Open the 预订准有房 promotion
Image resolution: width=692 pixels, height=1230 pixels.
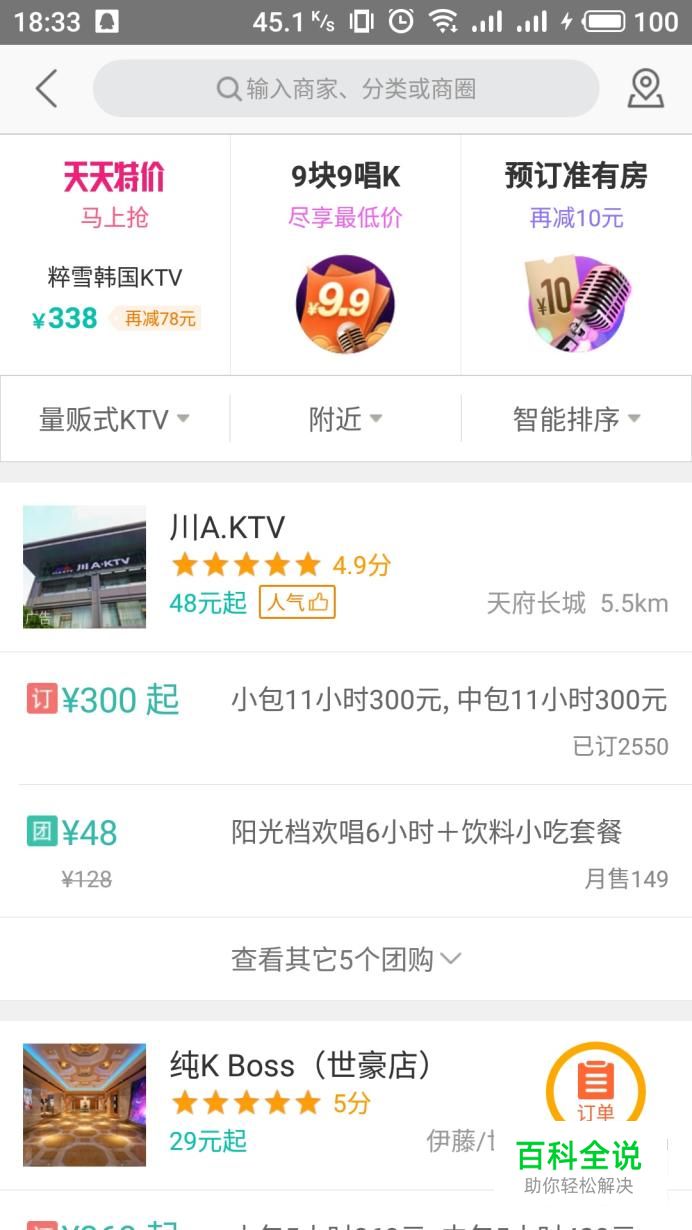pyautogui.click(x=576, y=255)
